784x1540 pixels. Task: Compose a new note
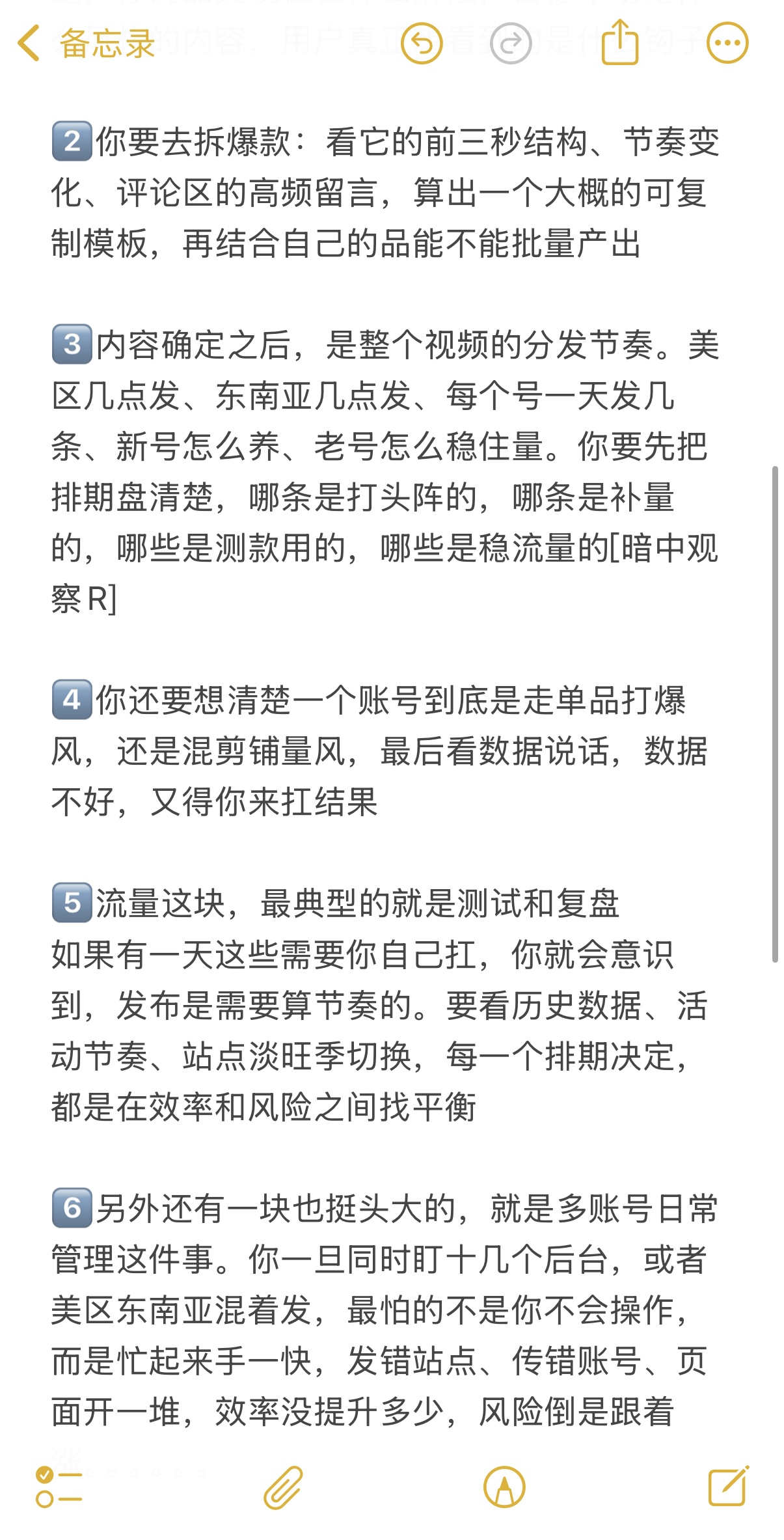point(729,1486)
